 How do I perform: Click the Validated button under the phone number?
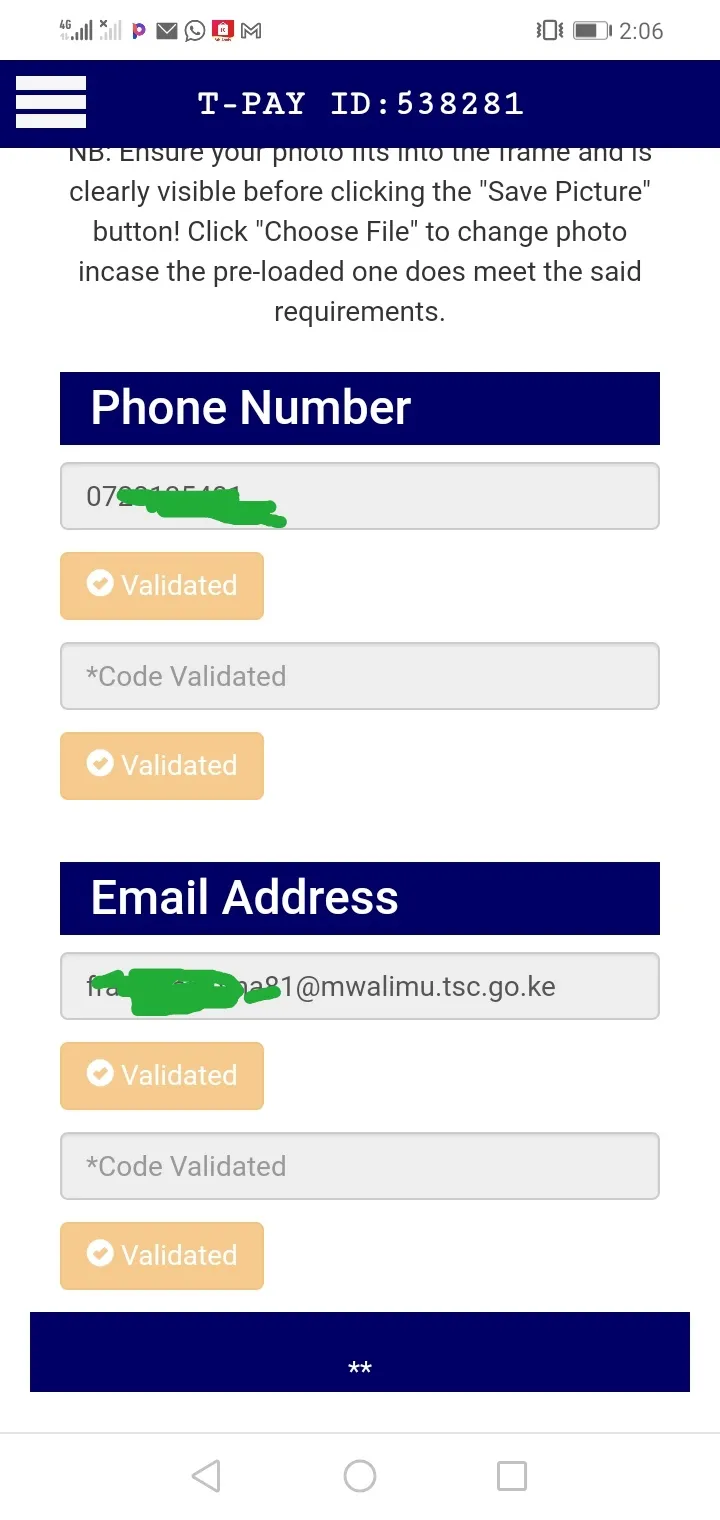click(x=161, y=585)
